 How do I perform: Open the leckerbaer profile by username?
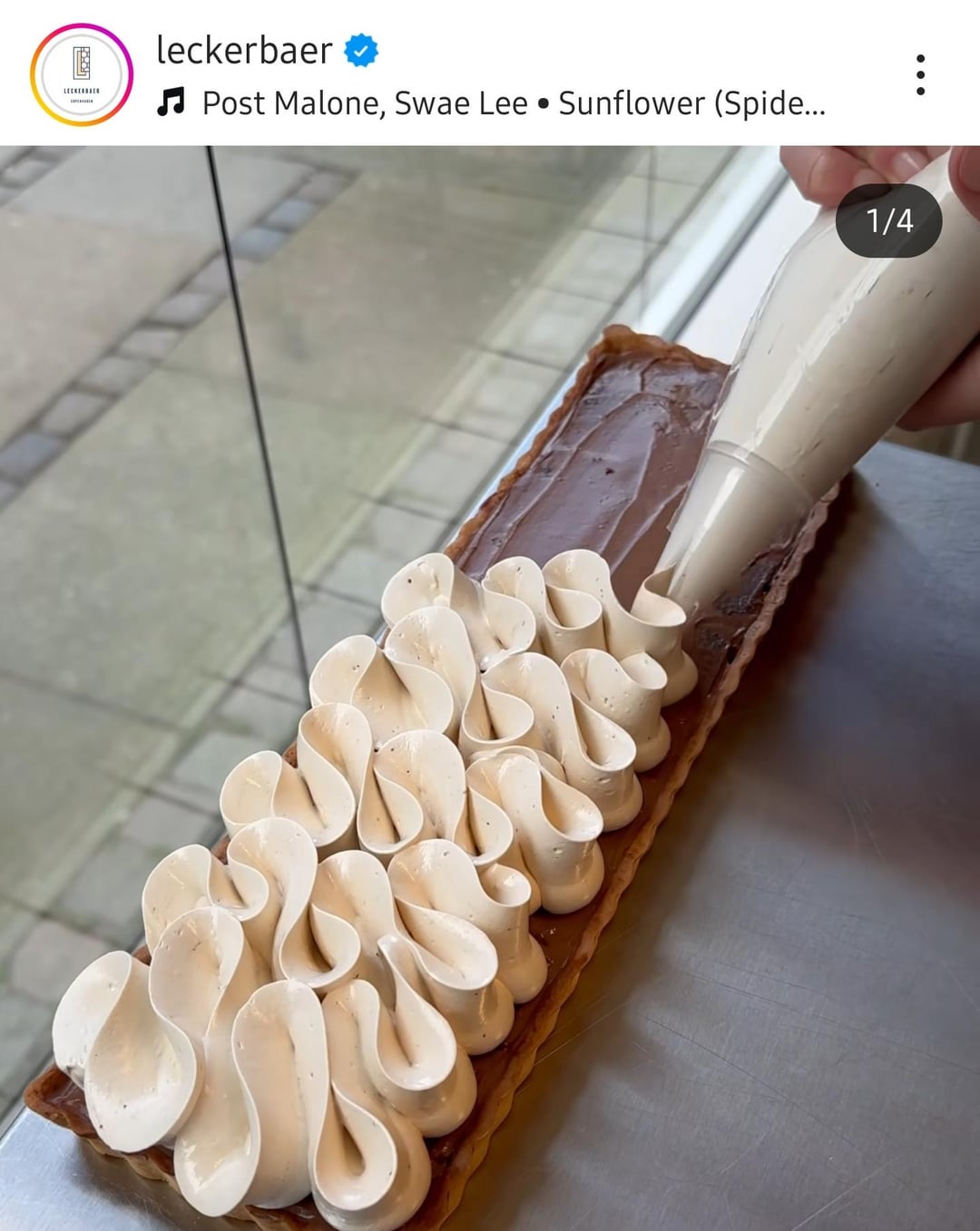pyautogui.click(x=244, y=50)
